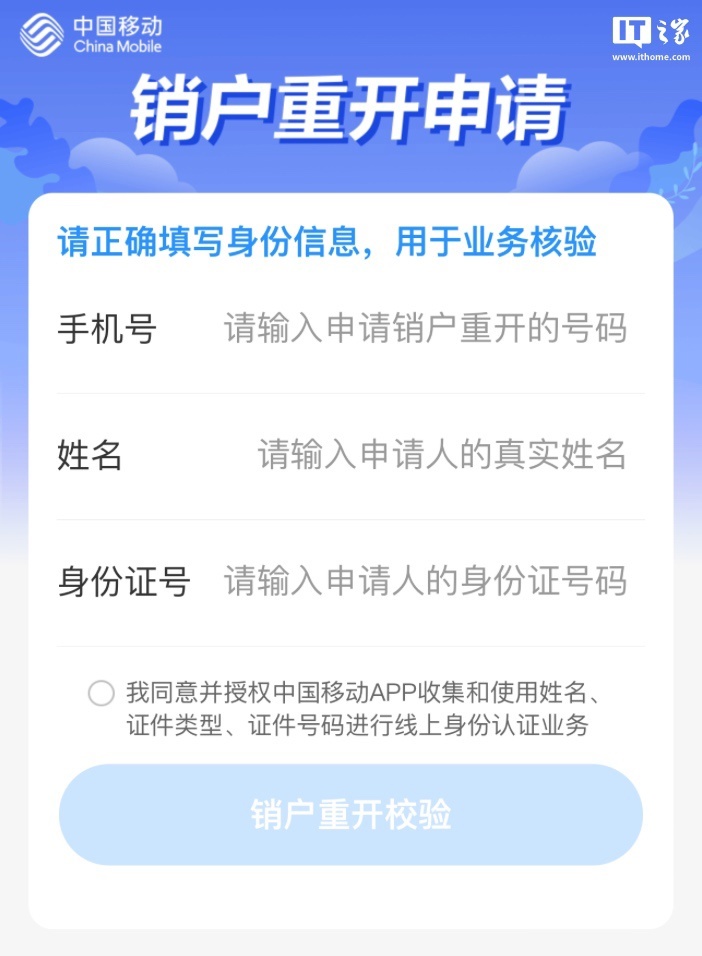Tap the 手机号 phone number input field
This screenshot has width=702, height=956.
pos(425,329)
